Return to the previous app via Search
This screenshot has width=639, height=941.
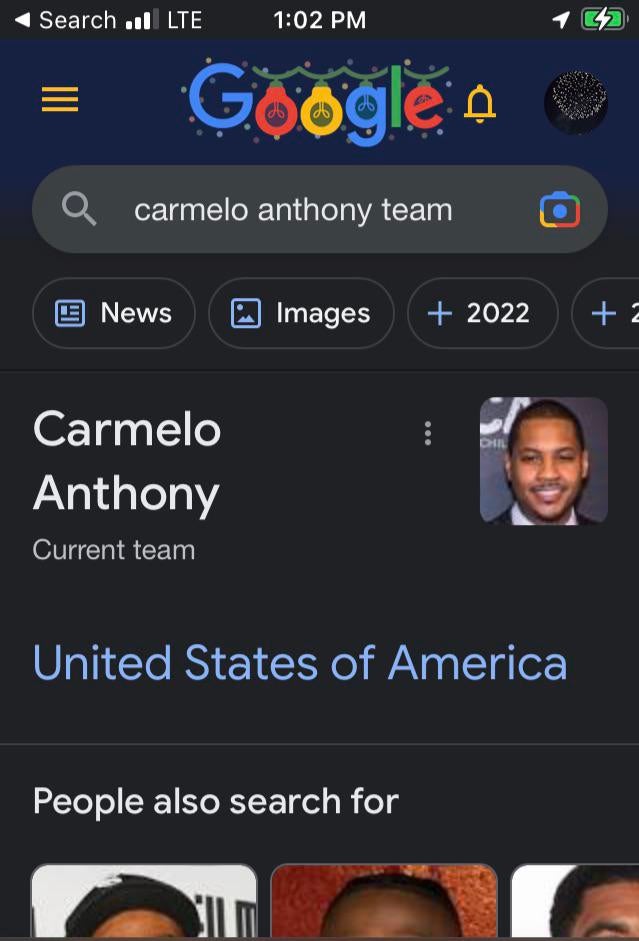pyautogui.click(x=65, y=20)
